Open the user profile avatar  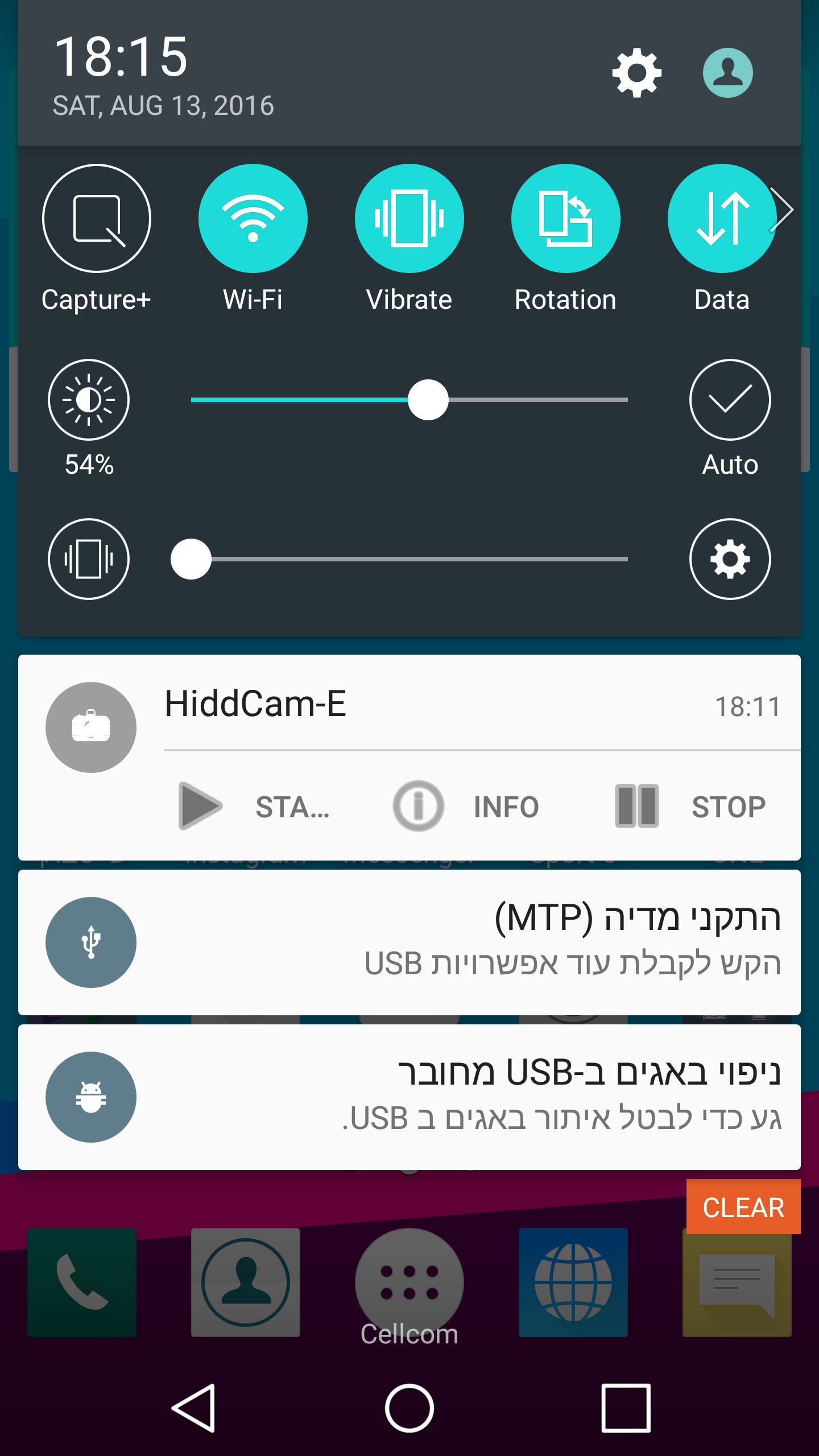point(727,73)
